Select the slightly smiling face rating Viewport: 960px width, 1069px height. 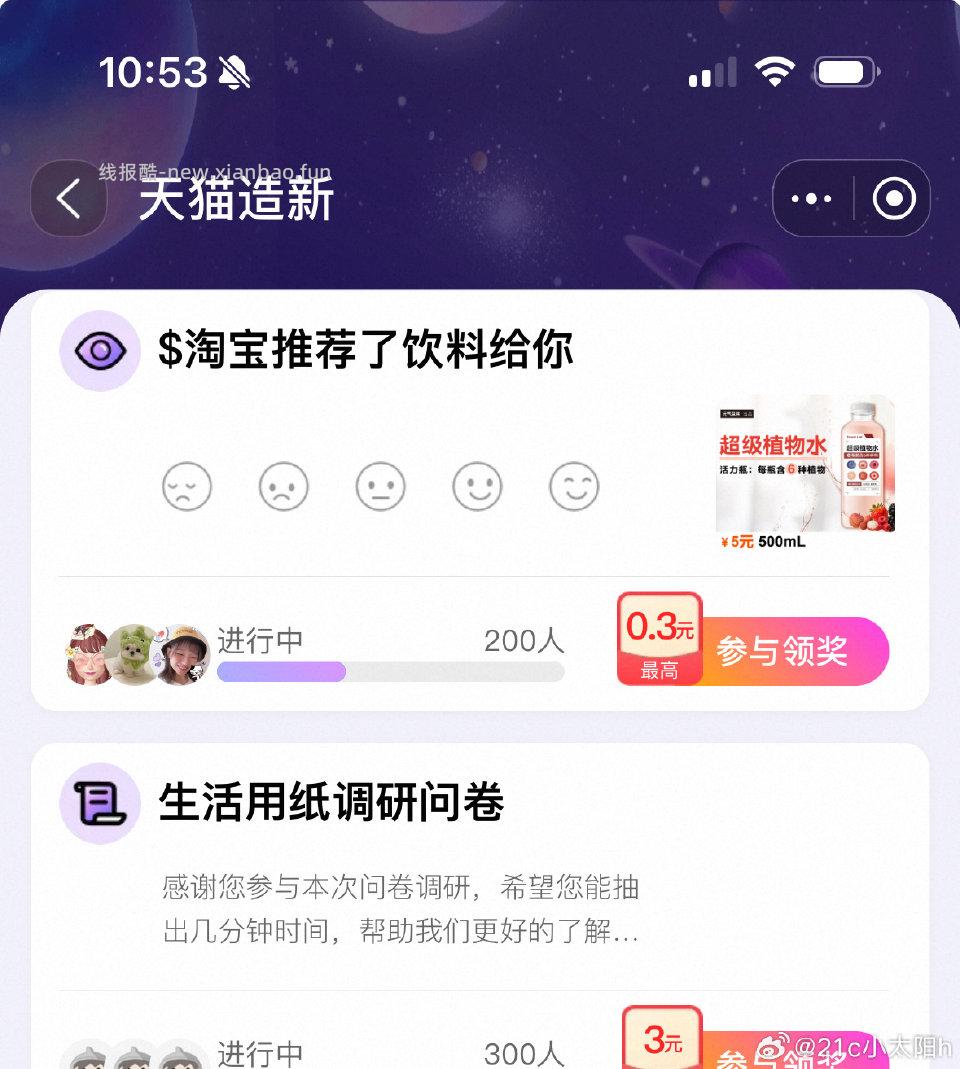click(x=477, y=486)
